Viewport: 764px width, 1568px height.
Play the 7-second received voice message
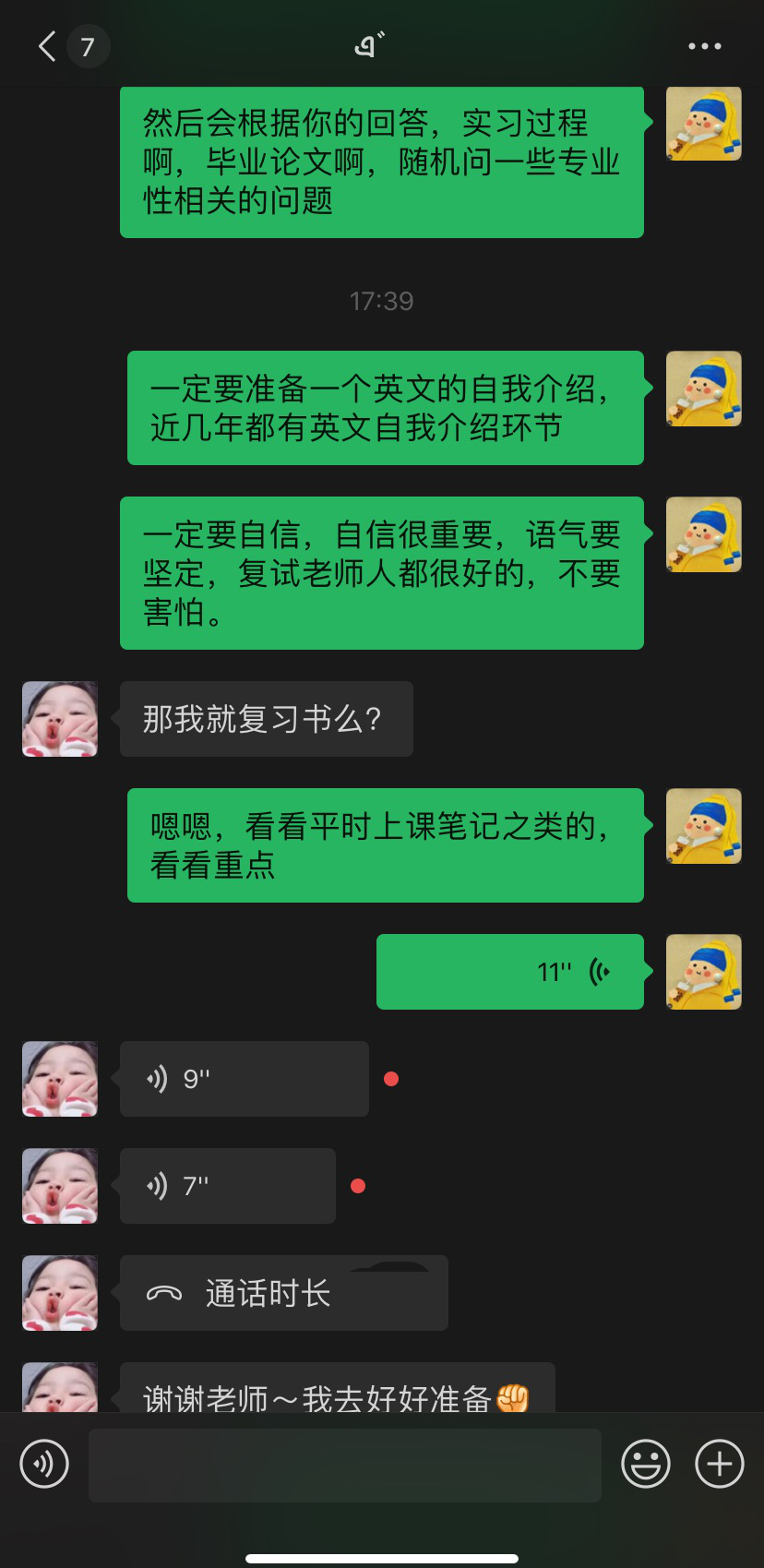click(x=228, y=1186)
